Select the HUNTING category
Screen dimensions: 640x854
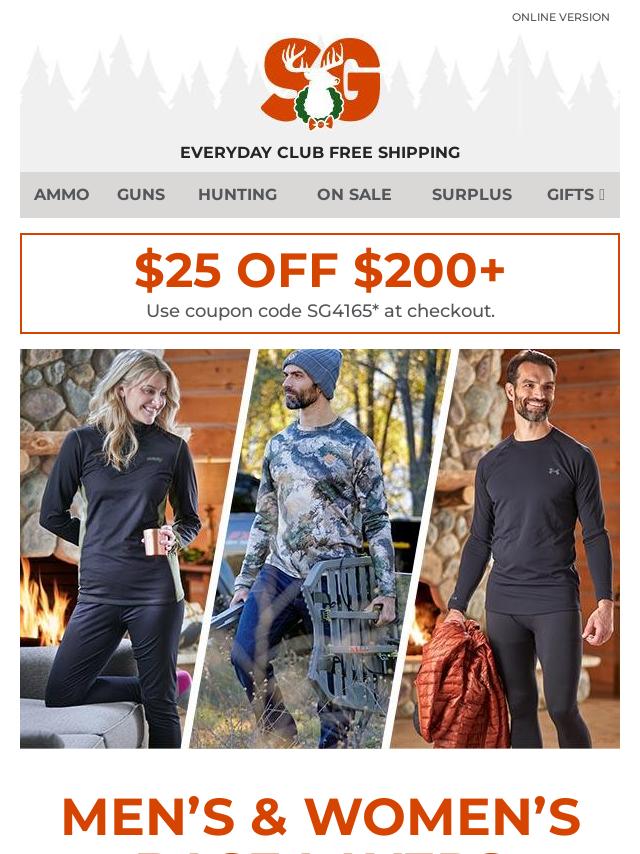237,195
